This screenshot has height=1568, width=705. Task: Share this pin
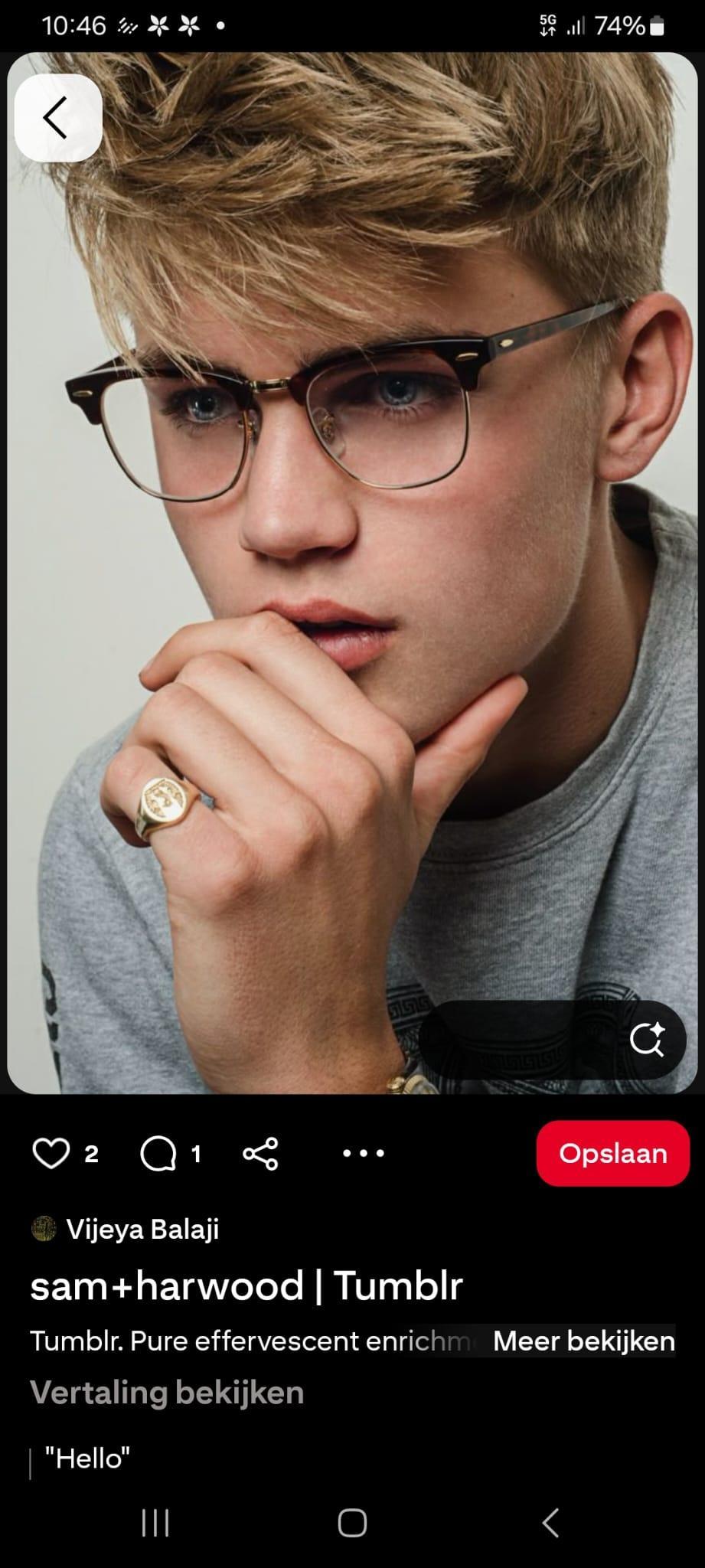point(260,1153)
